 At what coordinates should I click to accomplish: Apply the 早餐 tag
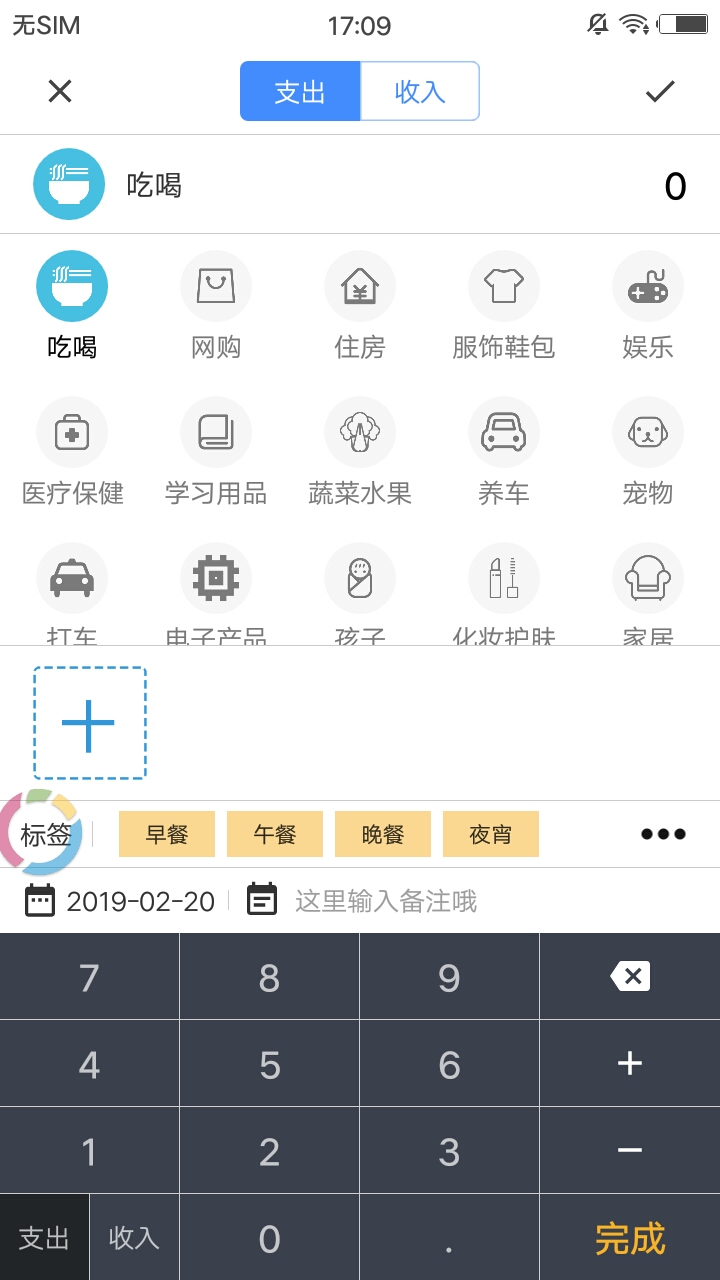[167, 834]
